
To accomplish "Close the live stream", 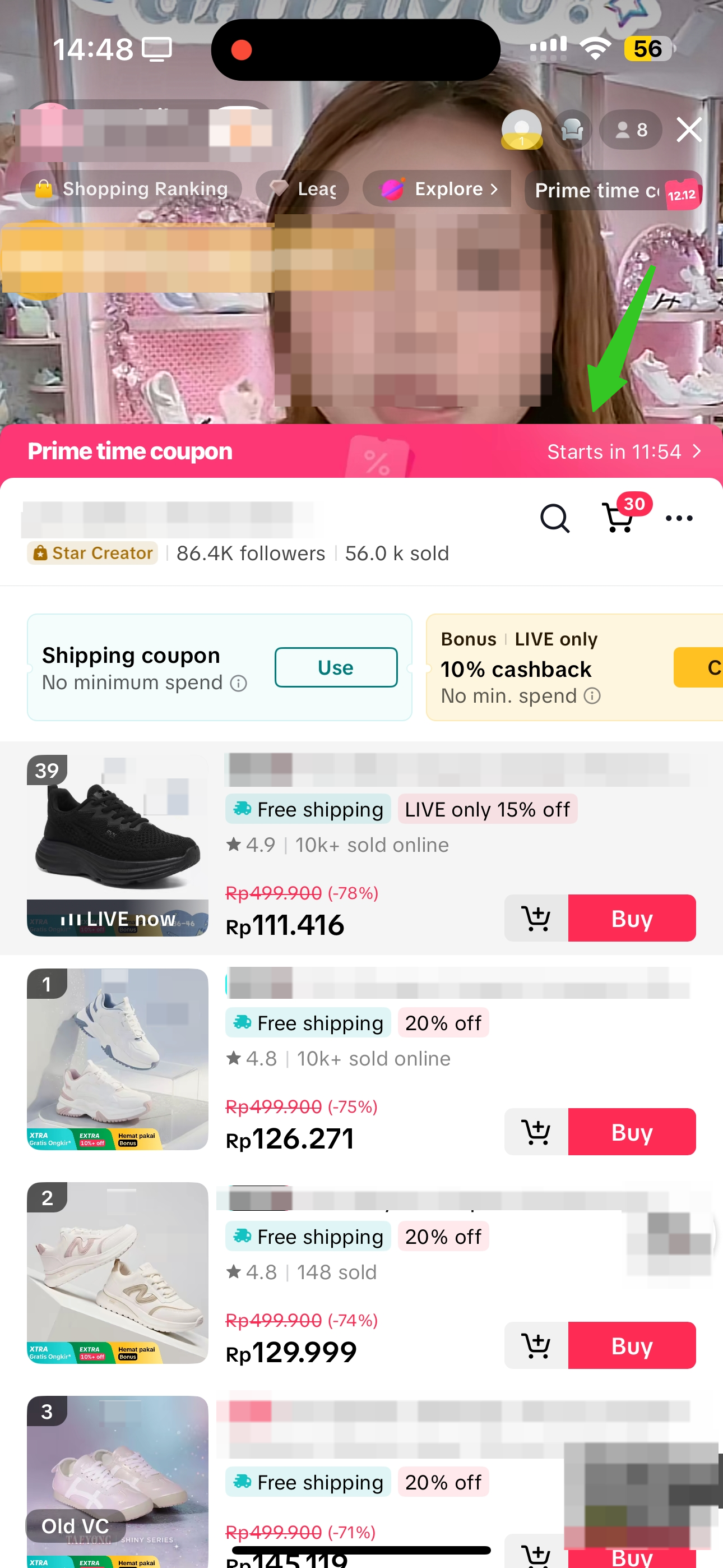I will [689, 130].
